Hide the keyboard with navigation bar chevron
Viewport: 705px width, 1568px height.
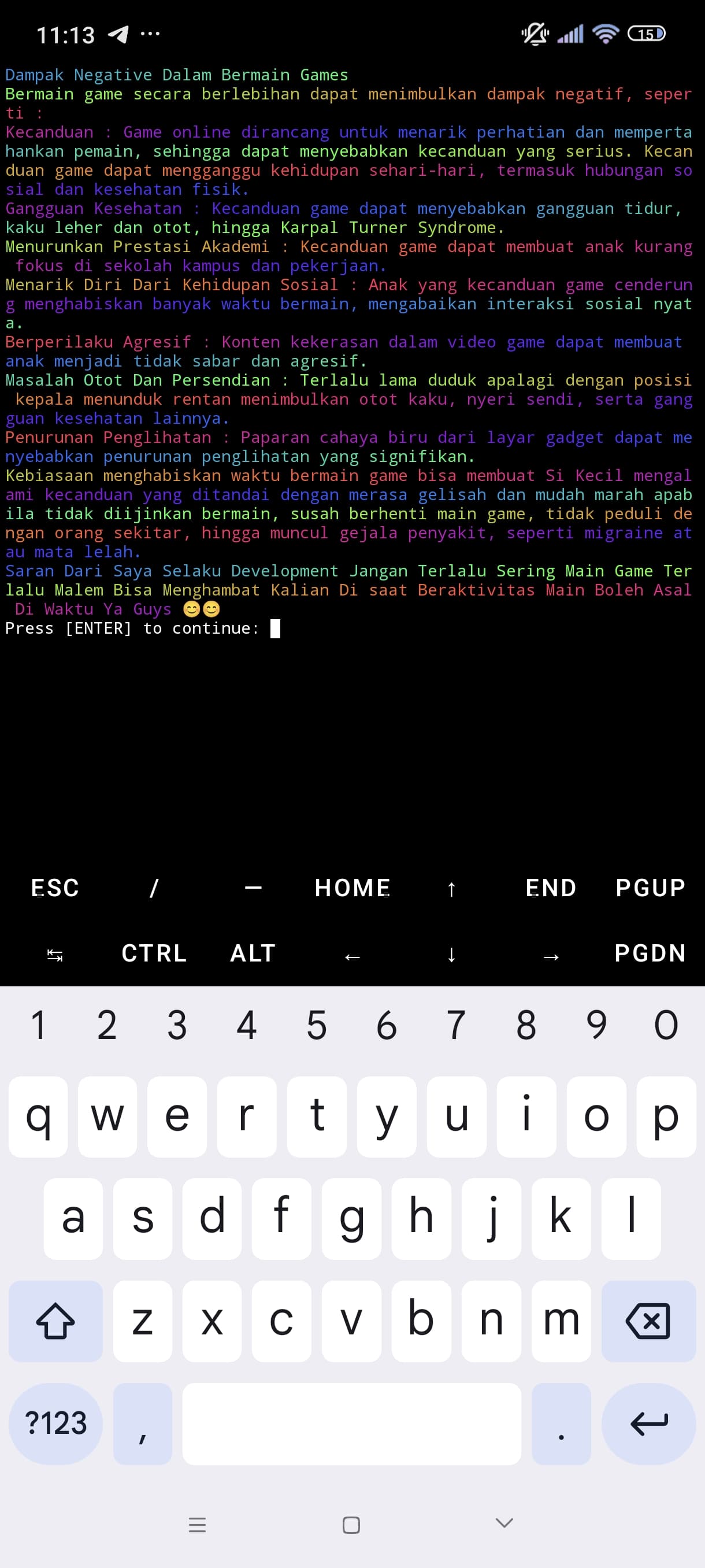pyautogui.click(x=504, y=1523)
